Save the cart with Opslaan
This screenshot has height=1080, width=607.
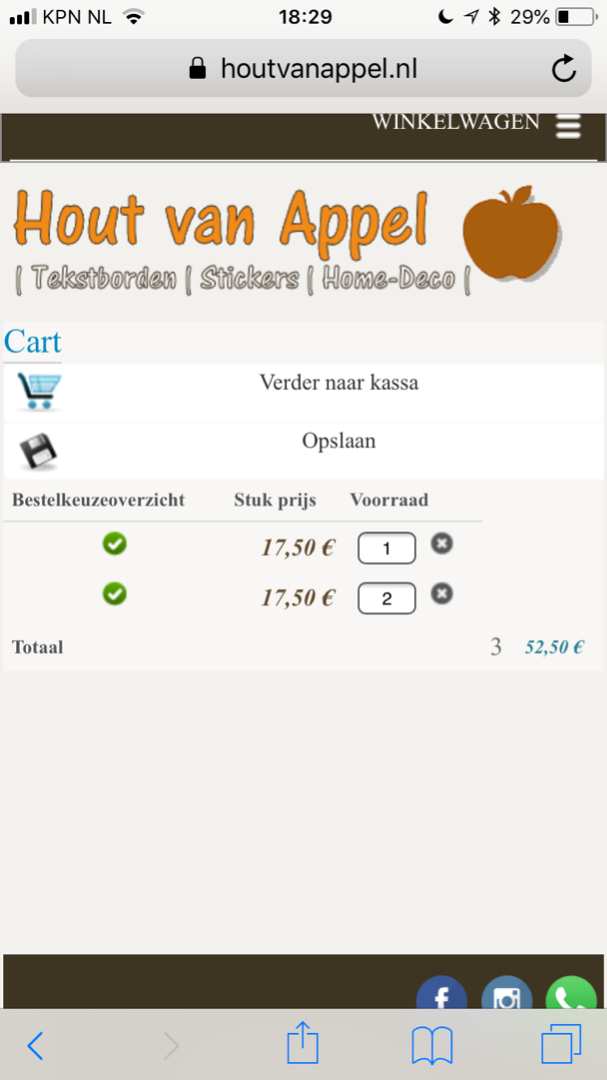click(x=339, y=441)
